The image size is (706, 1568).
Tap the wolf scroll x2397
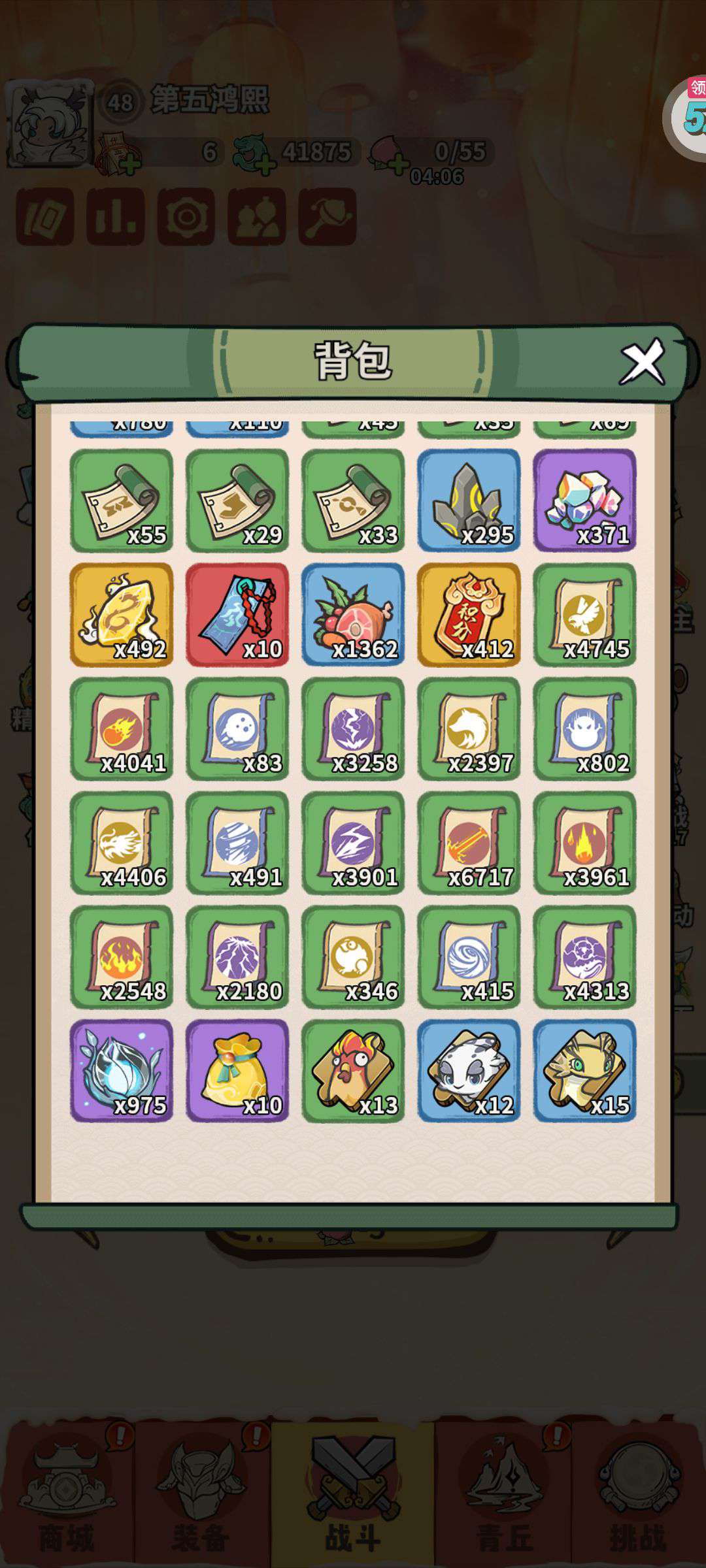pyautogui.click(x=469, y=728)
